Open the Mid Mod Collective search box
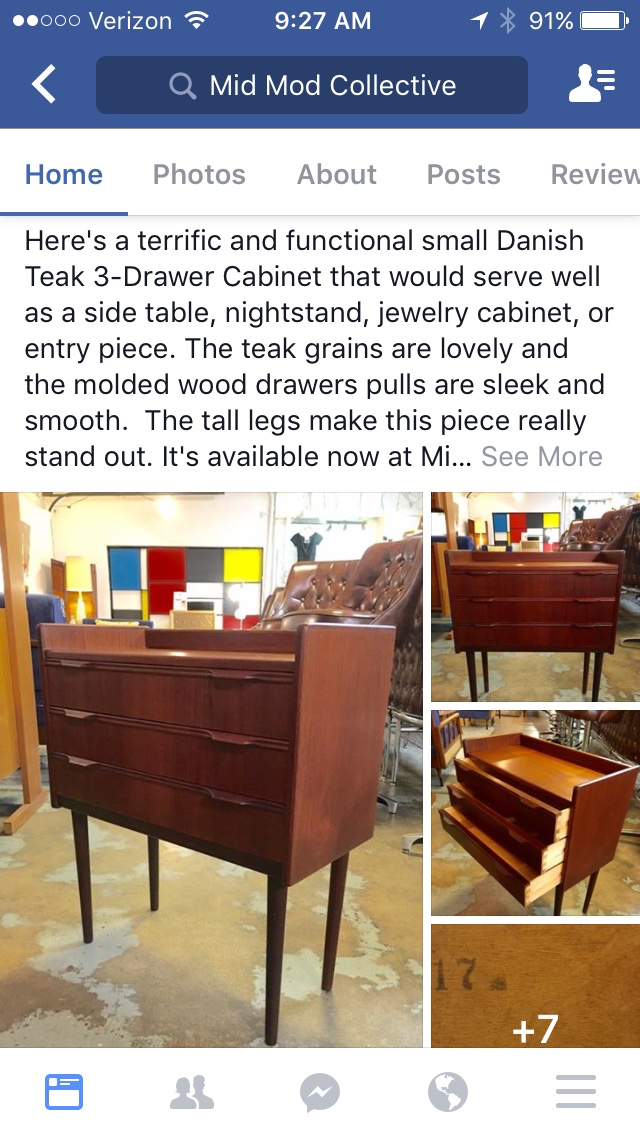Image resolution: width=640 pixels, height=1136 pixels. click(x=312, y=85)
